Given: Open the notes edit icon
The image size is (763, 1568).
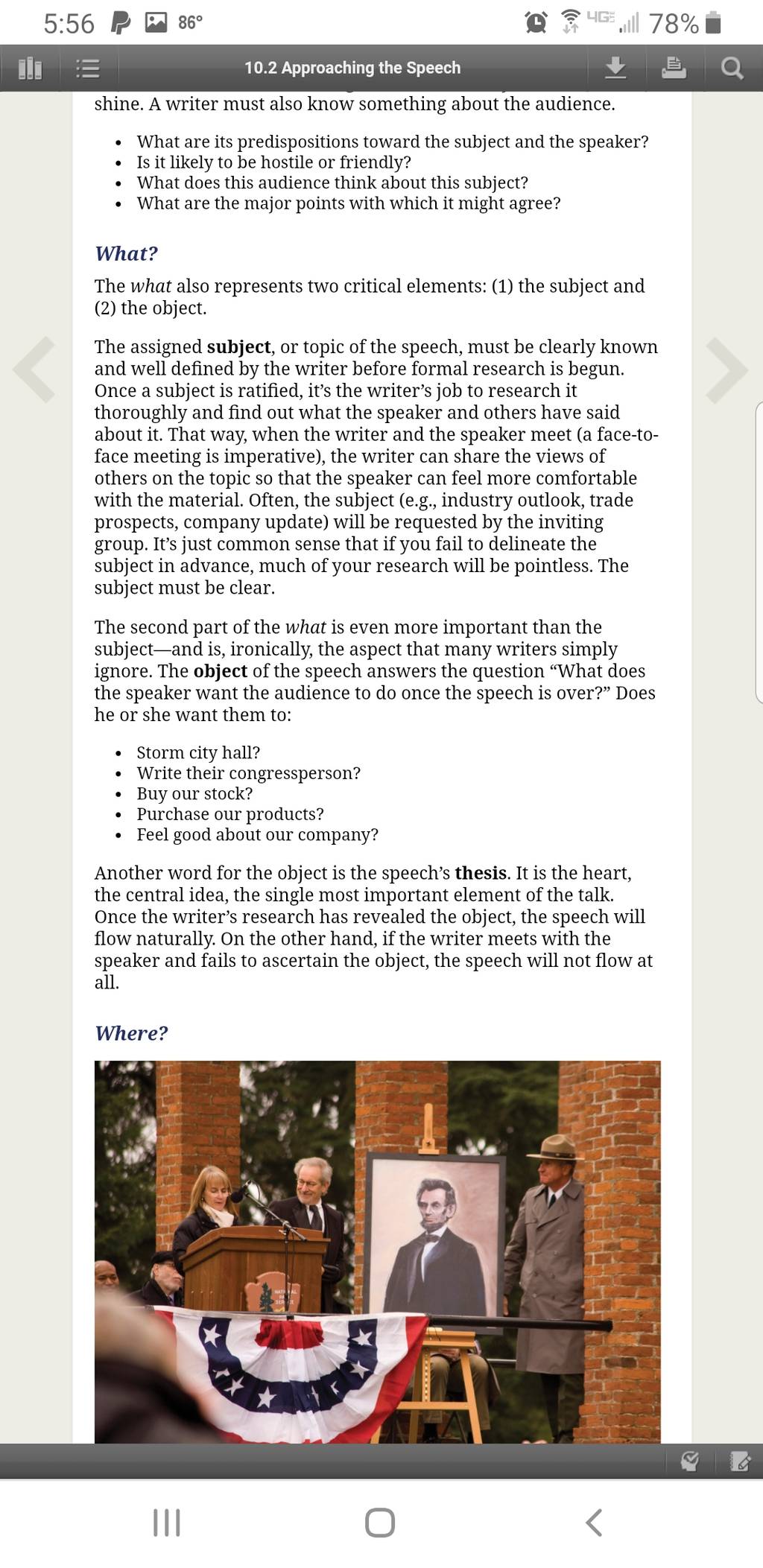Looking at the screenshot, I should coord(740,1461).
